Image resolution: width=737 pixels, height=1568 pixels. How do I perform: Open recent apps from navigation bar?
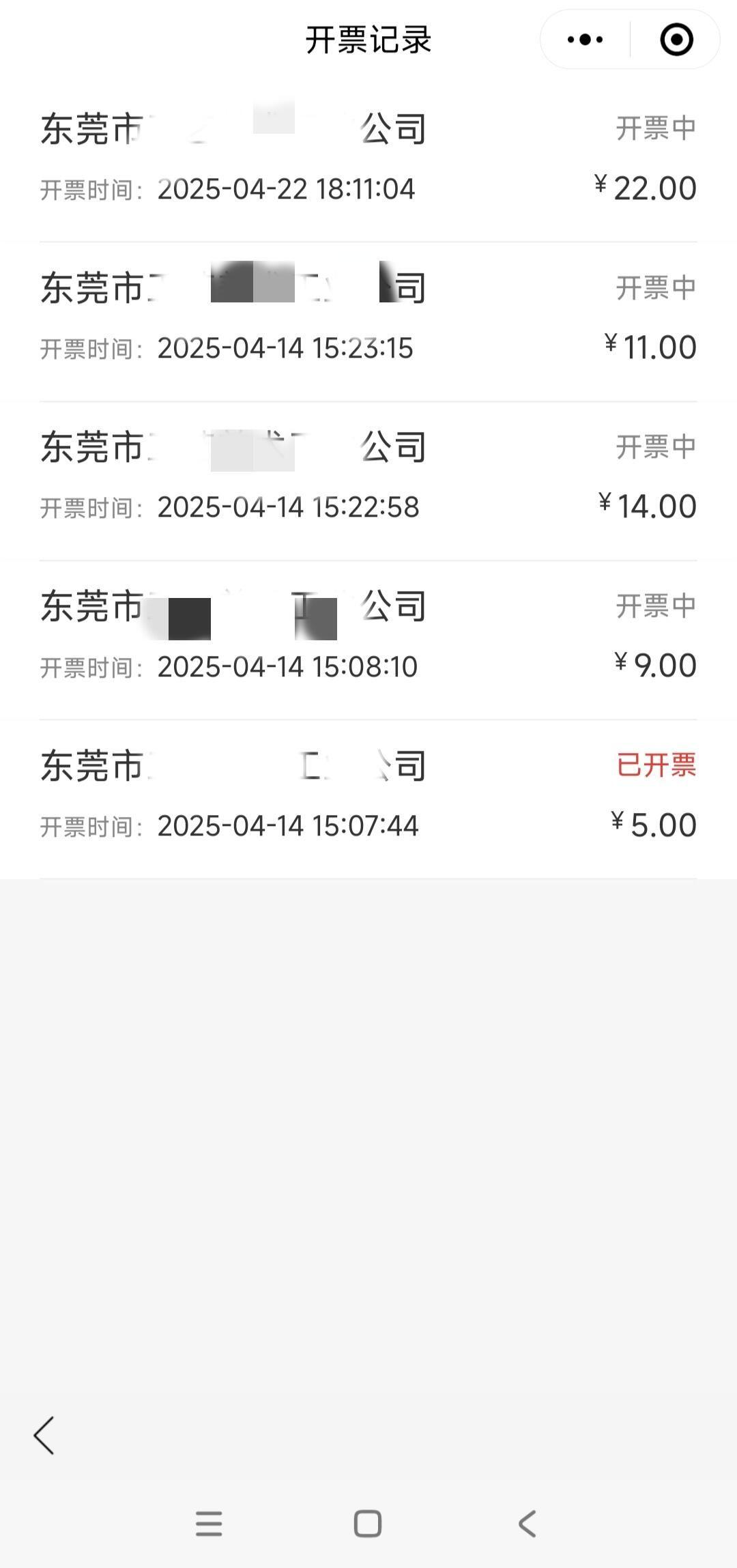pos(209,1524)
